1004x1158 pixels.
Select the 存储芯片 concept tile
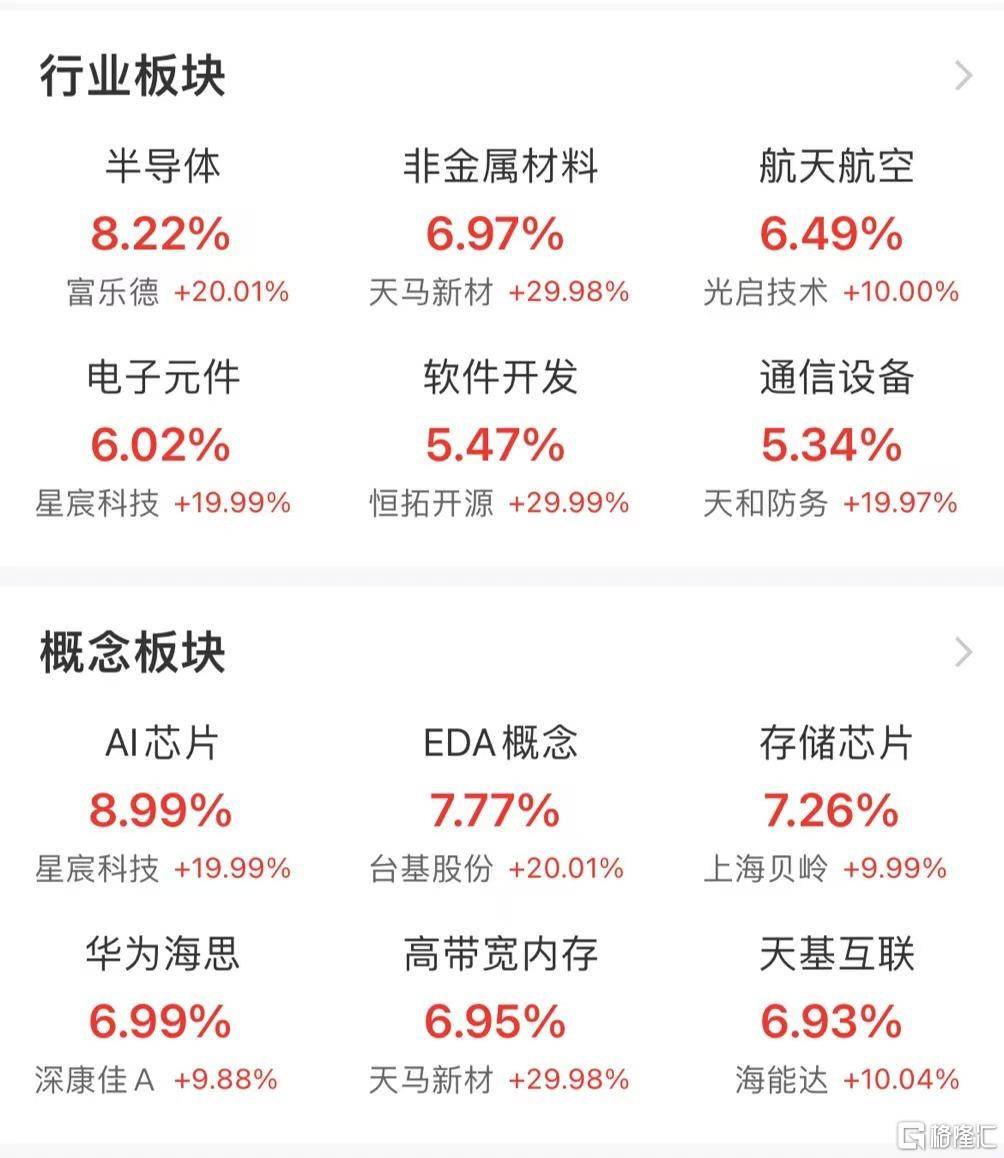click(x=833, y=810)
